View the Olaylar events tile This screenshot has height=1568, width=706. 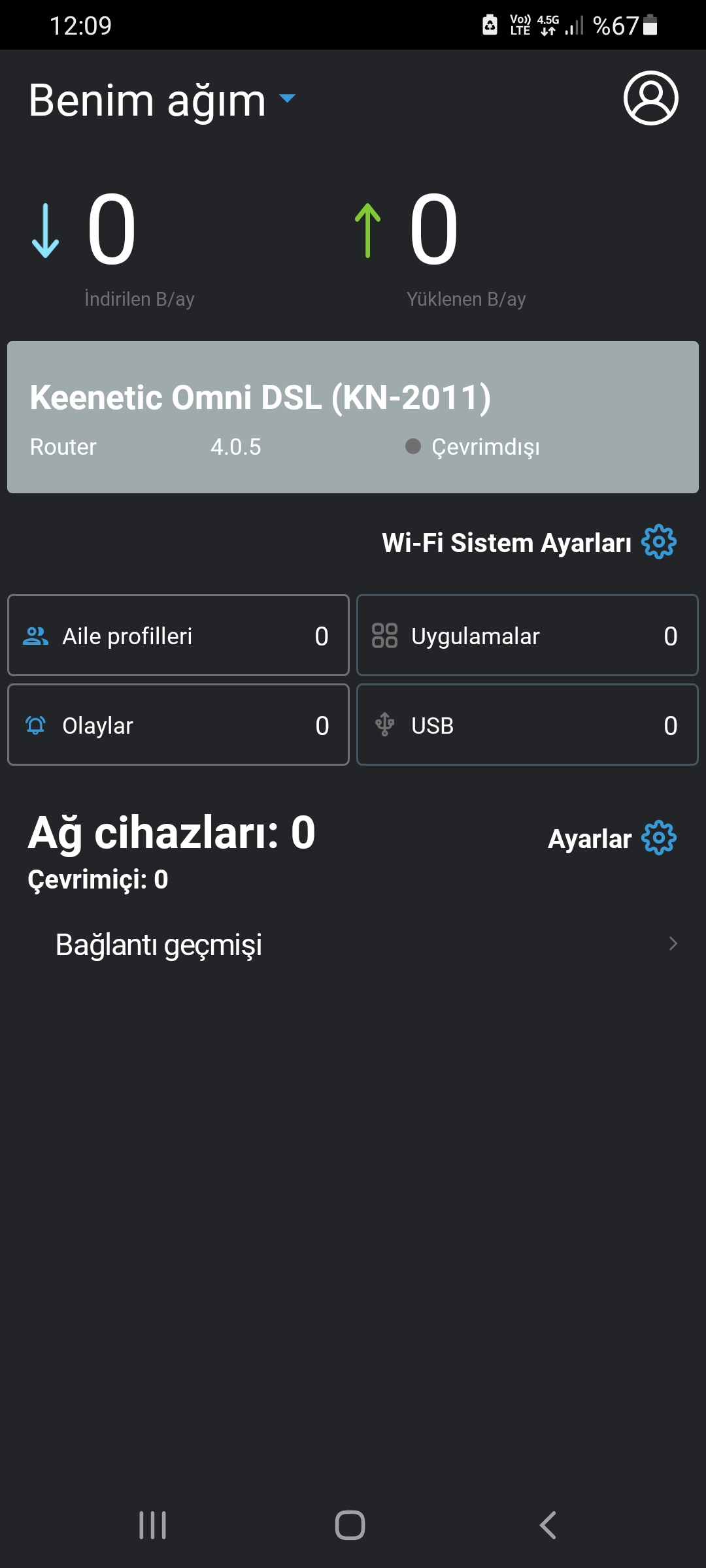(x=178, y=725)
